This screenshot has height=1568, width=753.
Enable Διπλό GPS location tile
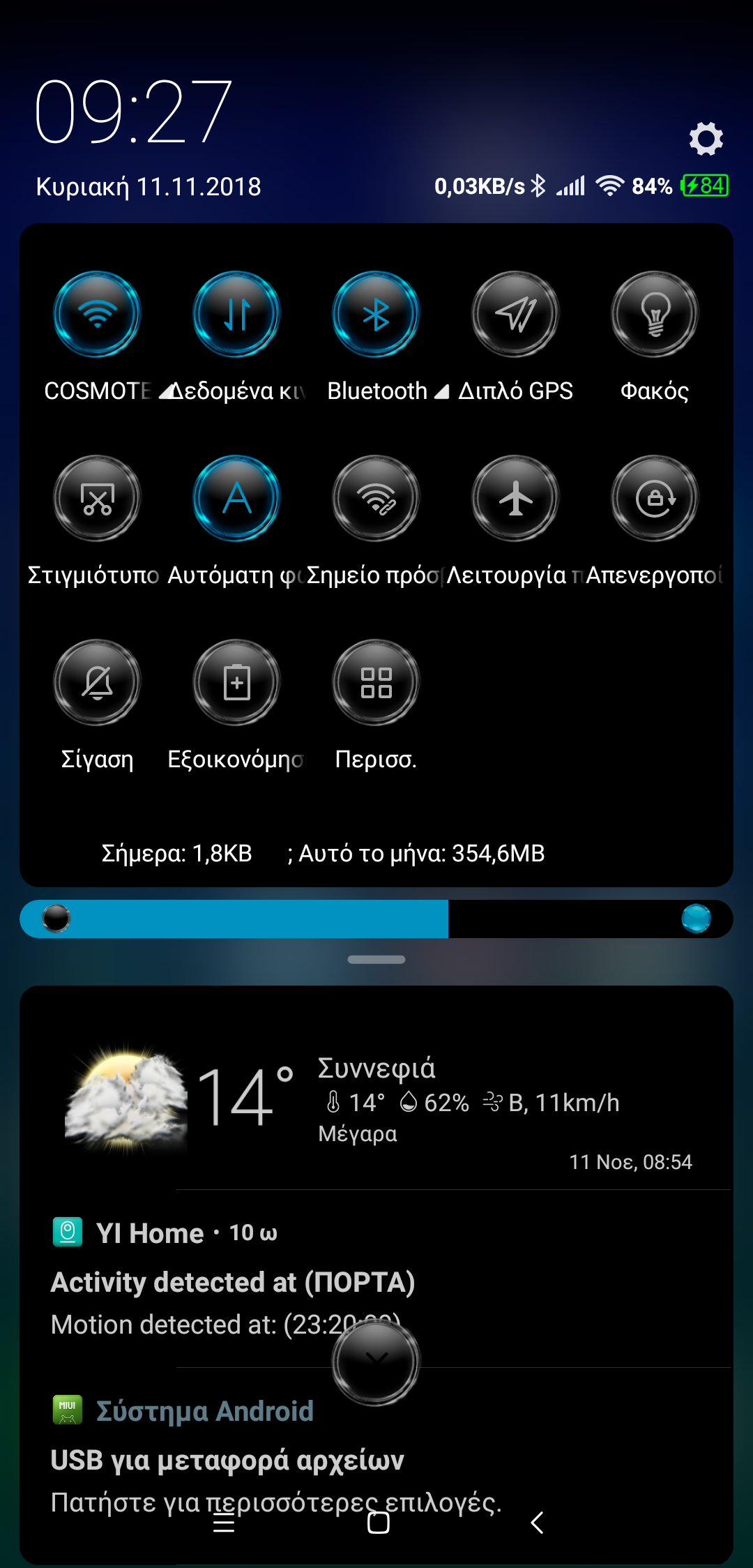pos(515,314)
